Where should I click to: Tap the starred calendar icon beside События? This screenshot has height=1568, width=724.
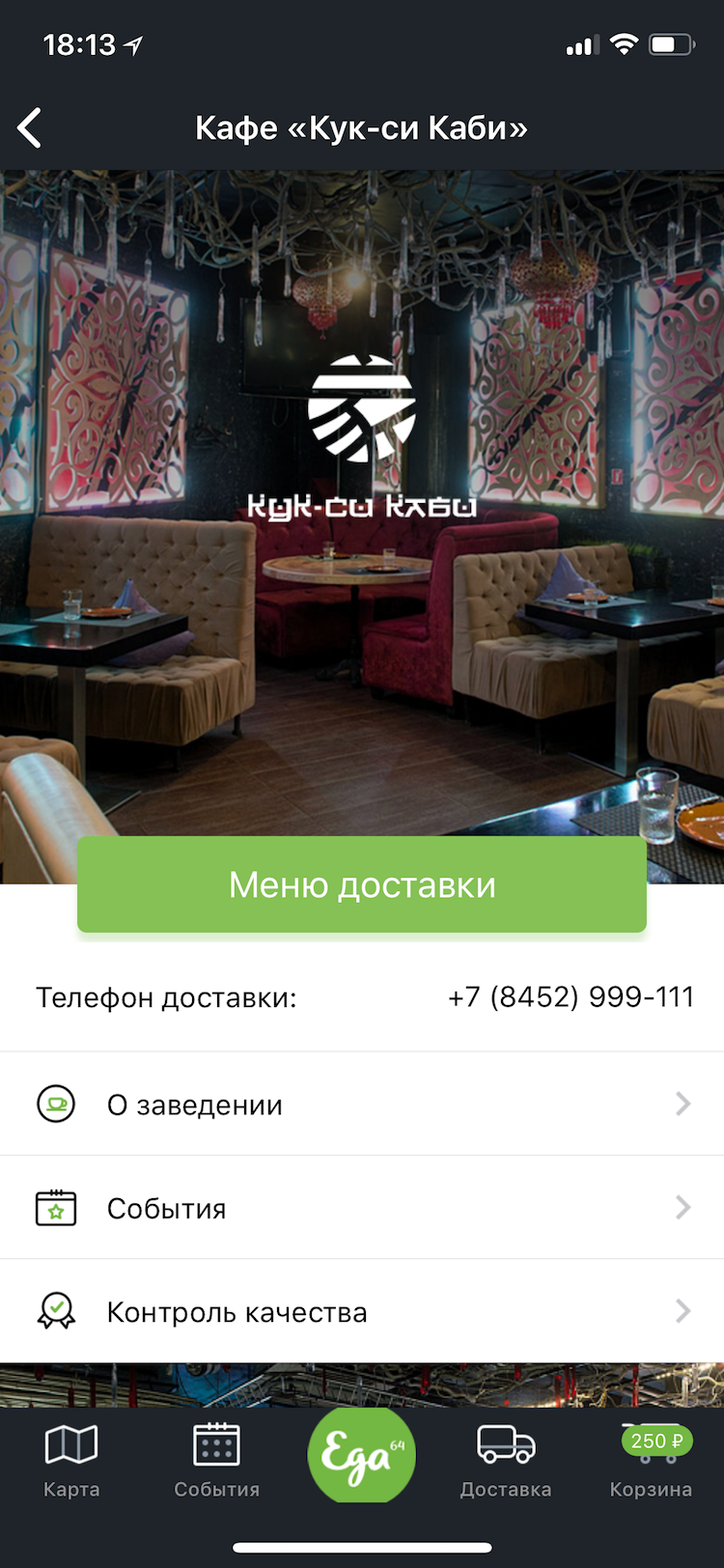(x=55, y=1207)
